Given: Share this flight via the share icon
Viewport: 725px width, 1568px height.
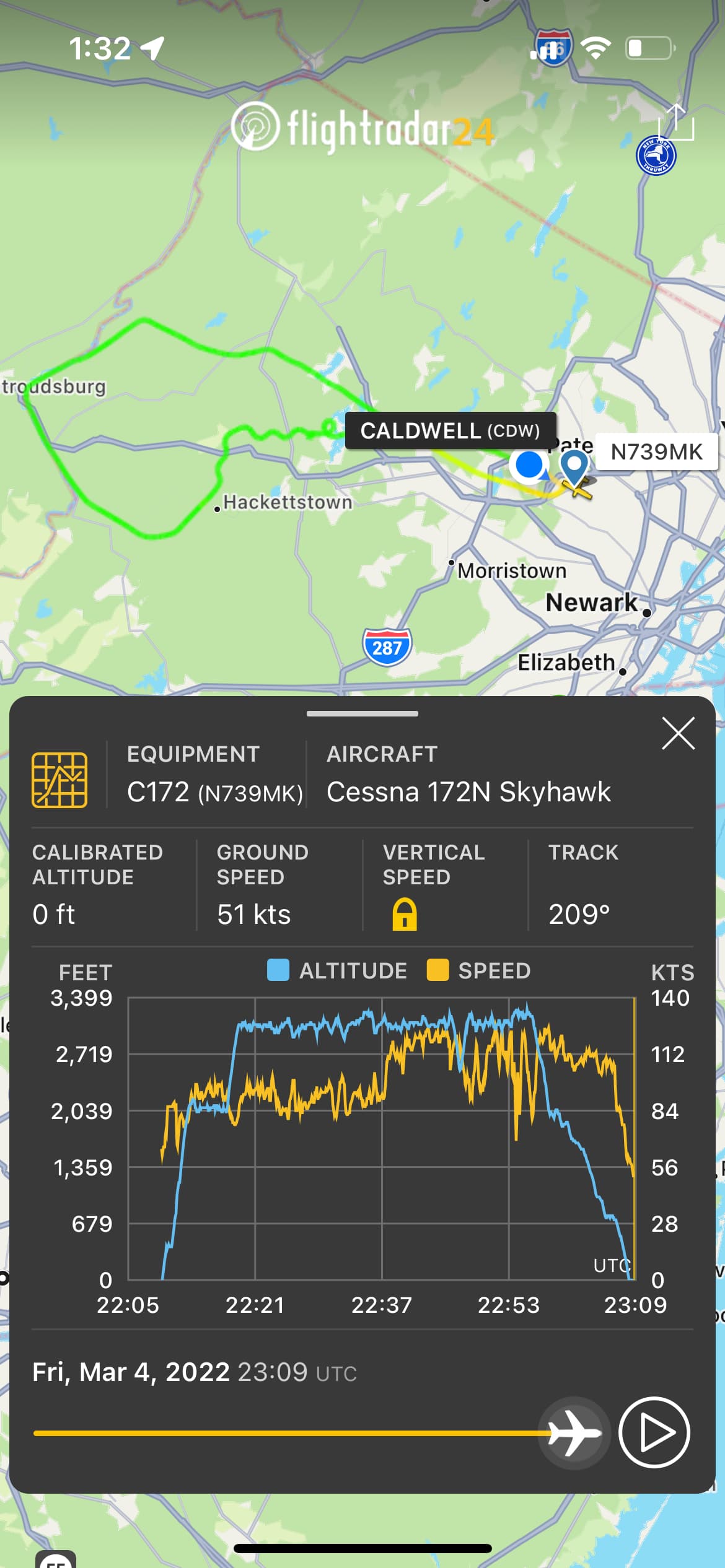Looking at the screenshot, I should [676, 122].
